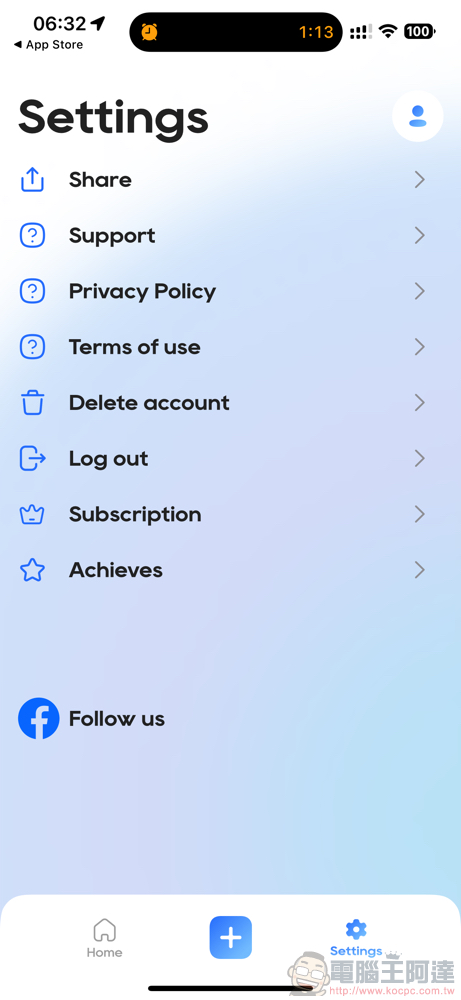Open Subscription settings
461x1000 pixels.
click(223, 514)
